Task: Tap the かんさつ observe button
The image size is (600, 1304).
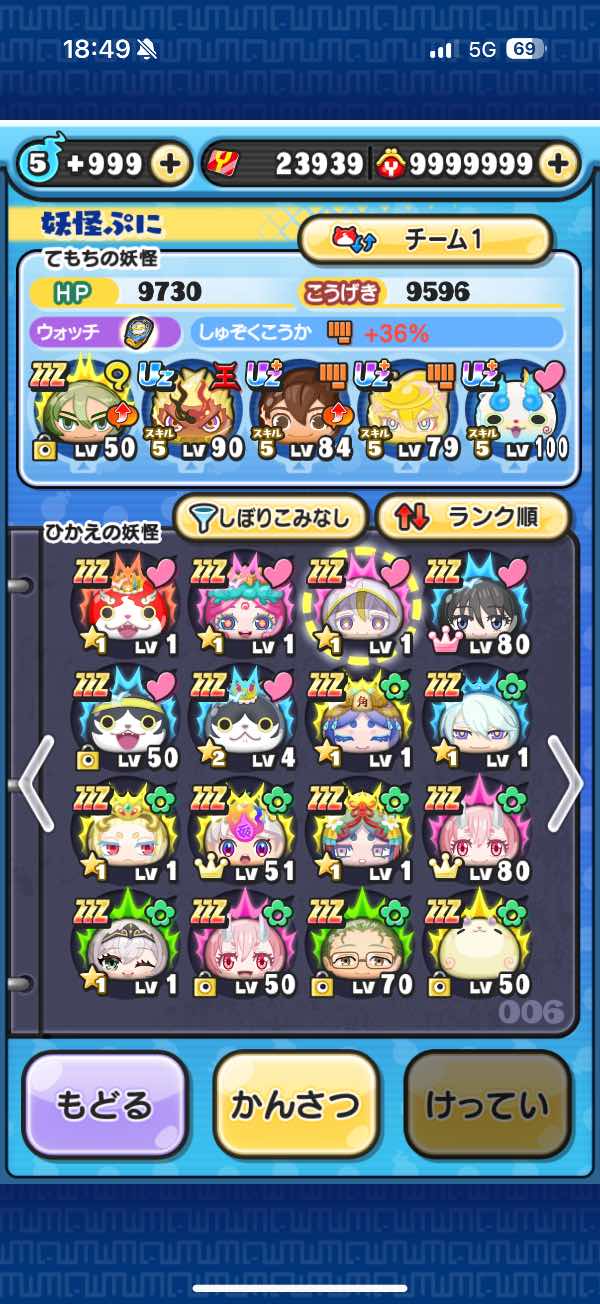Action: click(295, 1105)
